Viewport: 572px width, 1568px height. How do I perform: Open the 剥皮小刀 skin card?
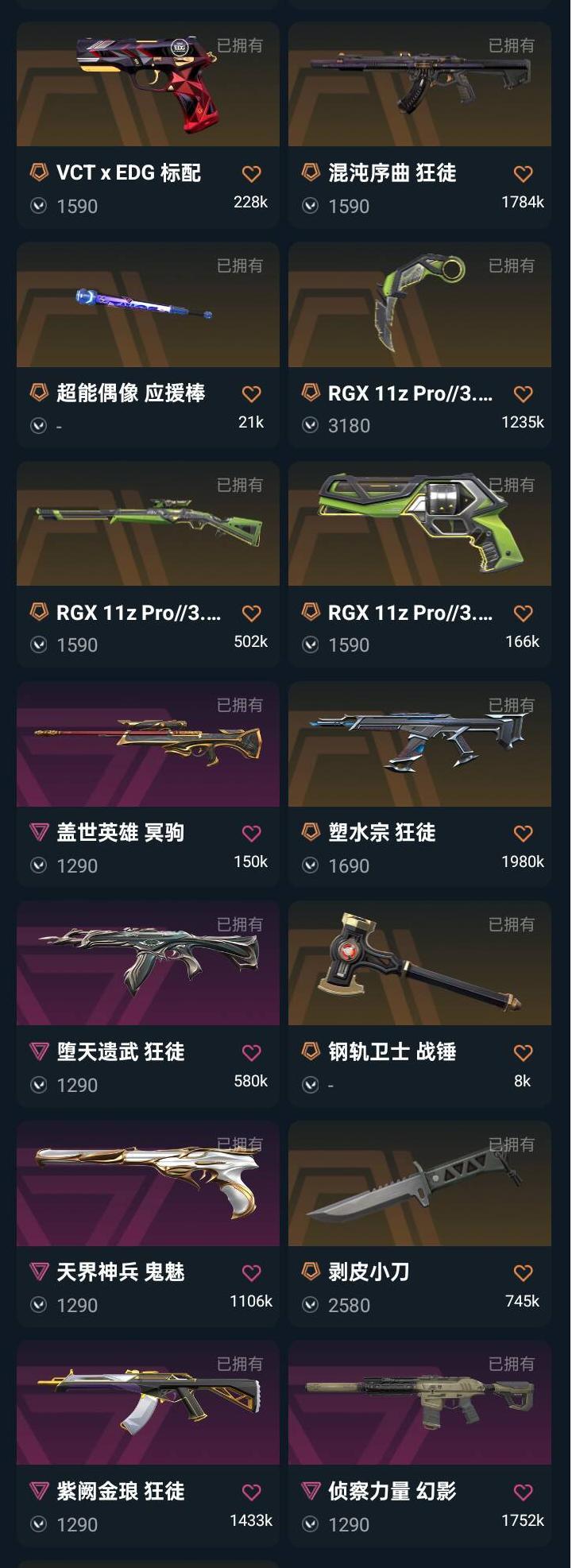(x=419, y=1224)
